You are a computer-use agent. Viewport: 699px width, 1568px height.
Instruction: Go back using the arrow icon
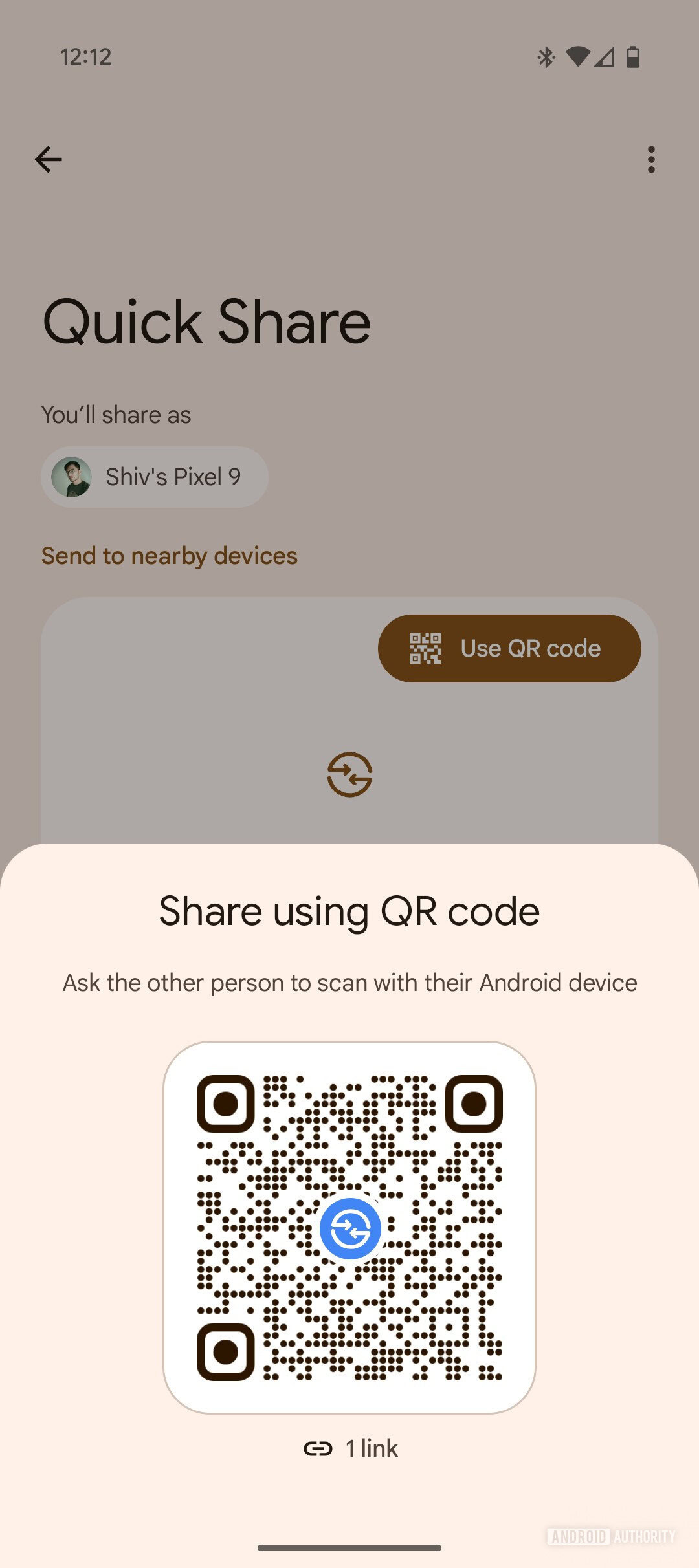49,159
